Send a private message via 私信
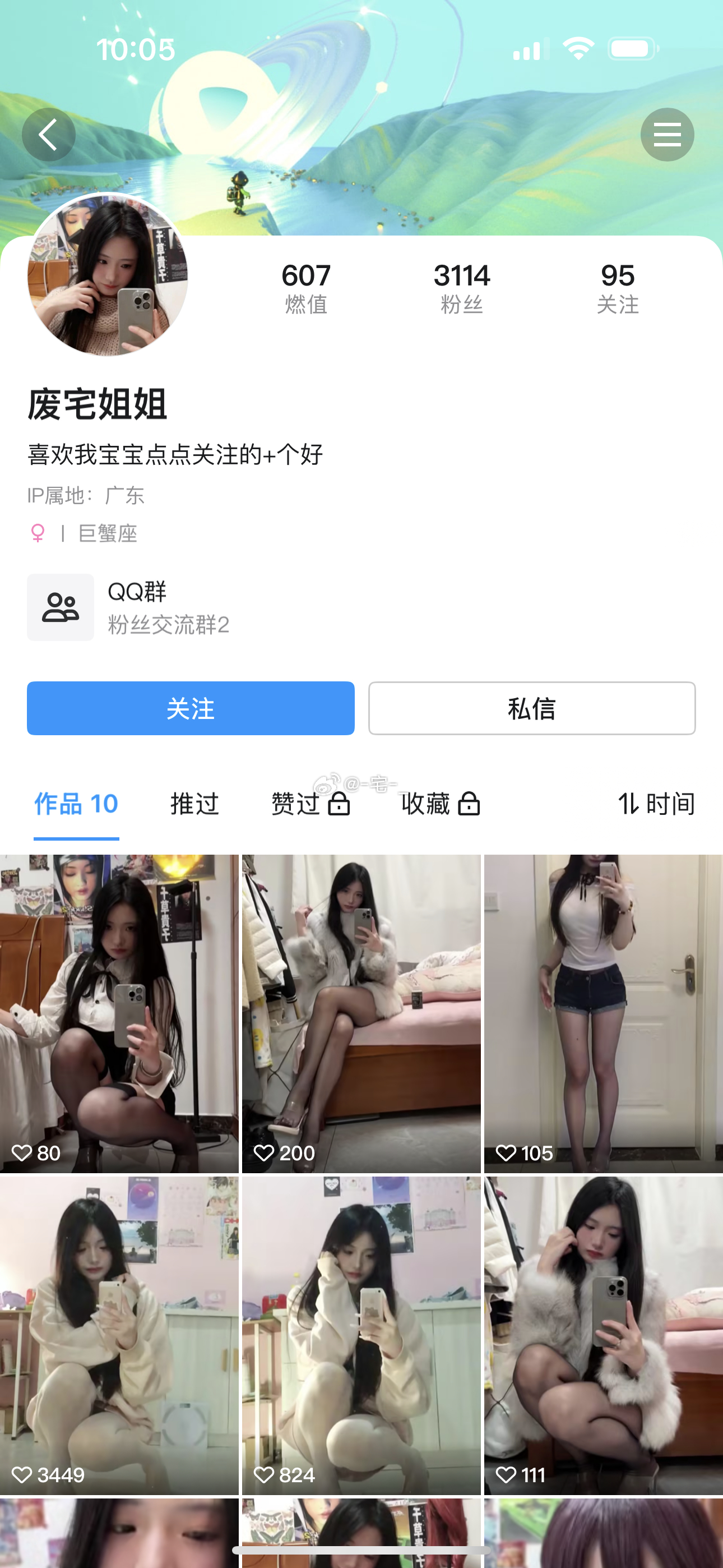This screenshot has height=1568, width=723. coord(531,708)
